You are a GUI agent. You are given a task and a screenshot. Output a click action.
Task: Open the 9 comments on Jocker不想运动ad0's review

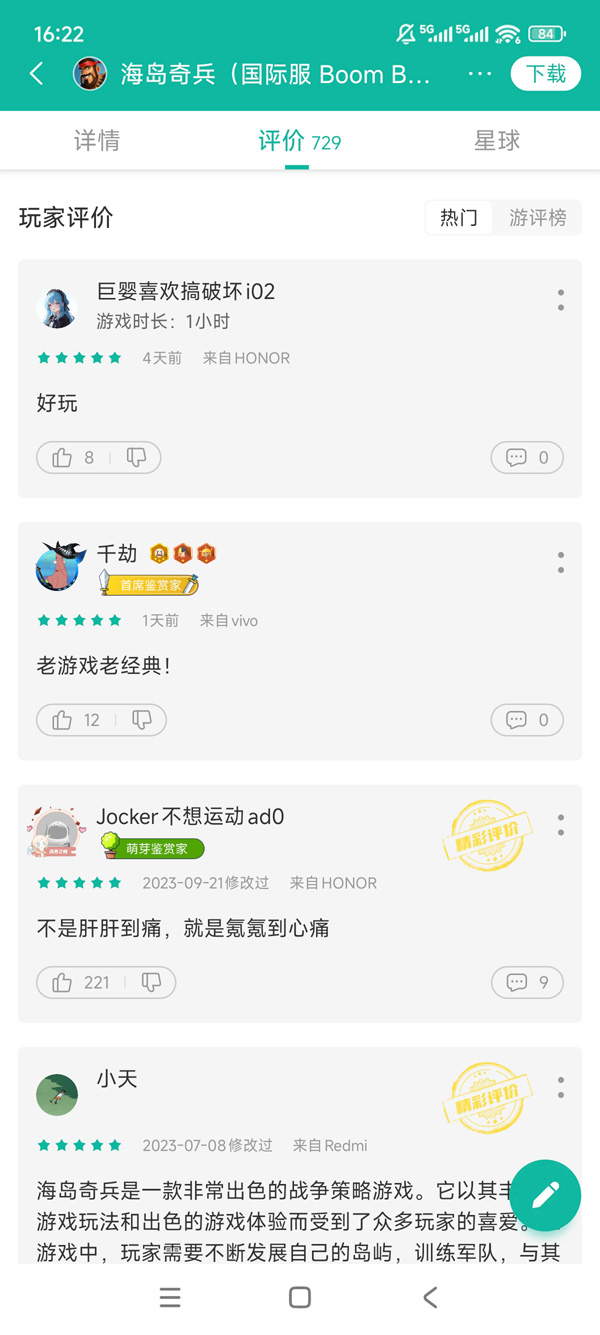click(x=527, y=983)
